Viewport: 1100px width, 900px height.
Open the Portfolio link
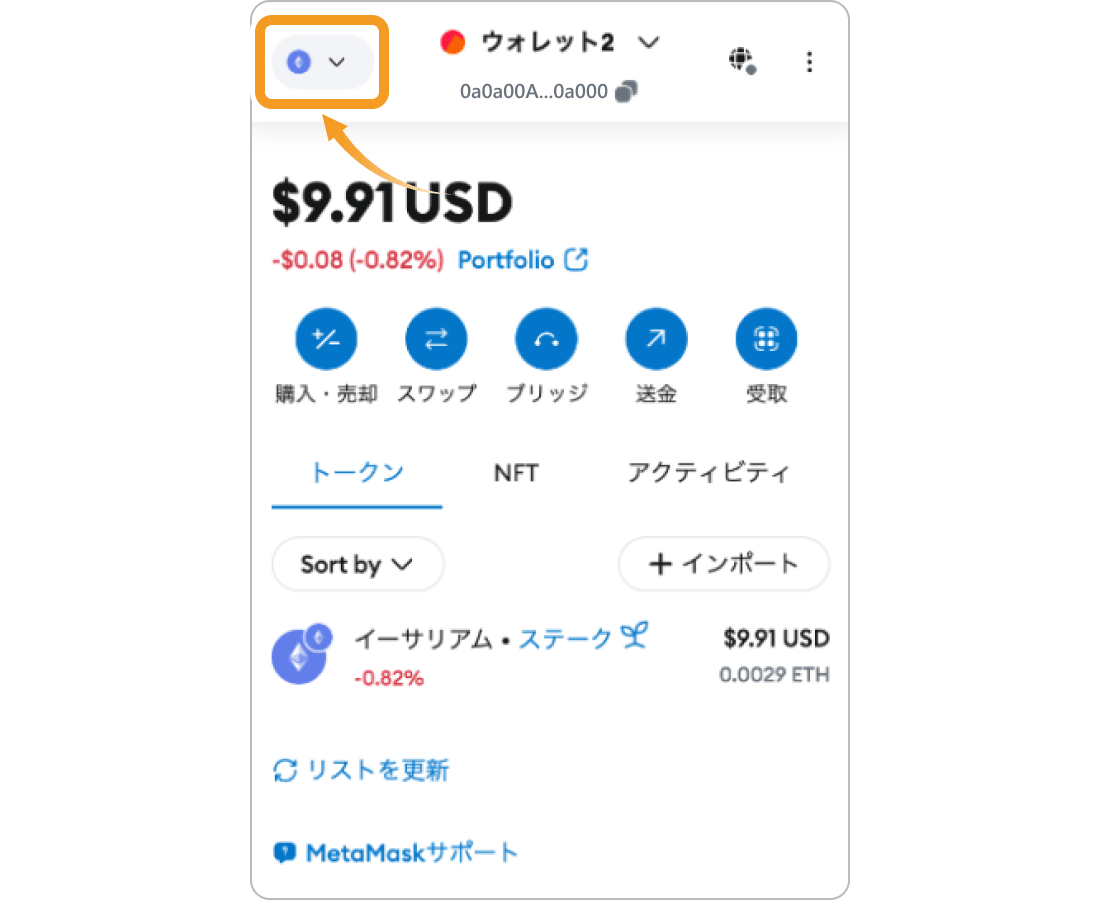click(x=522, y=260)
